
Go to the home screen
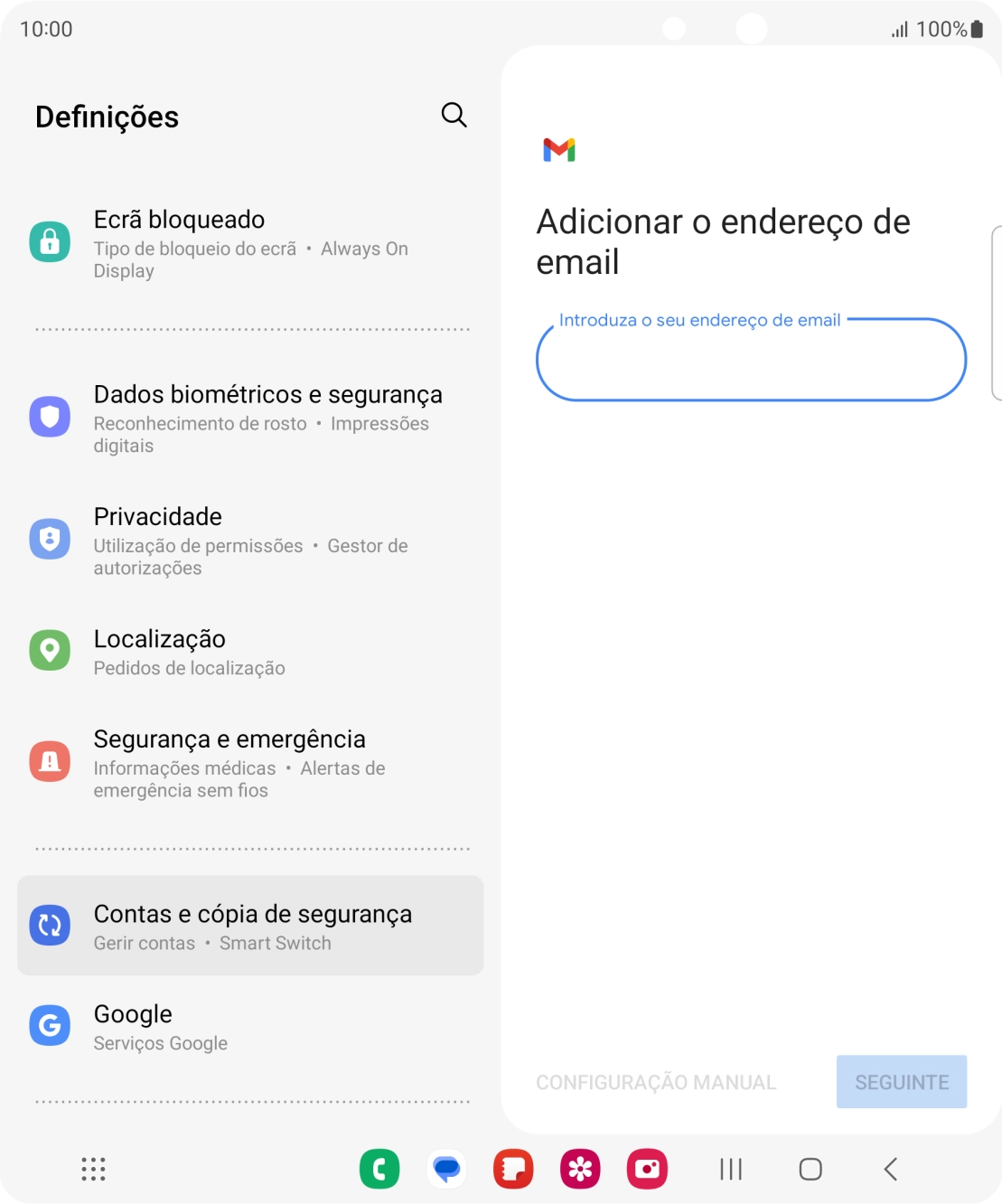pyautogui.click(x=810, y=1169)
